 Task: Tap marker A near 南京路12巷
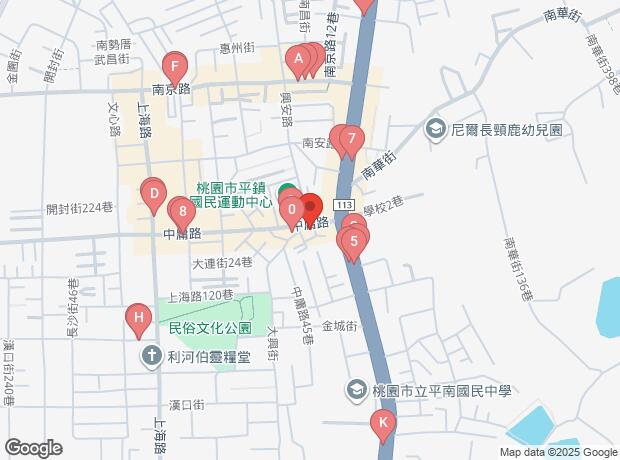tap(298, 60)
